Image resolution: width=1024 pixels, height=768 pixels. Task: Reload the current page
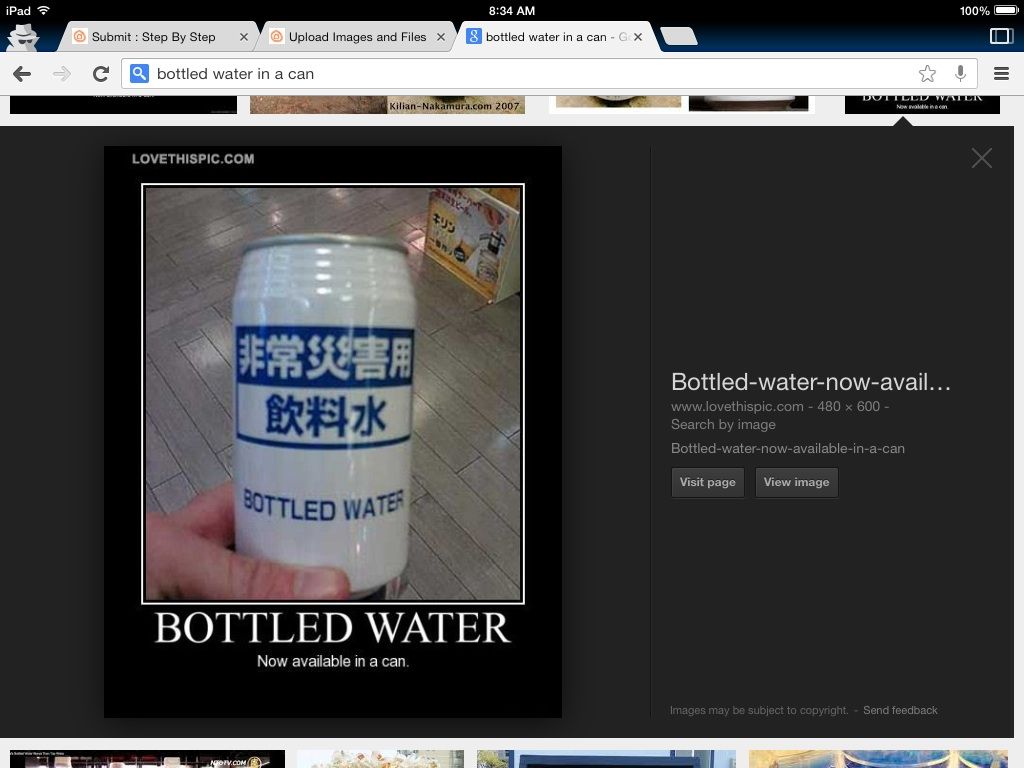click(100, 74)
